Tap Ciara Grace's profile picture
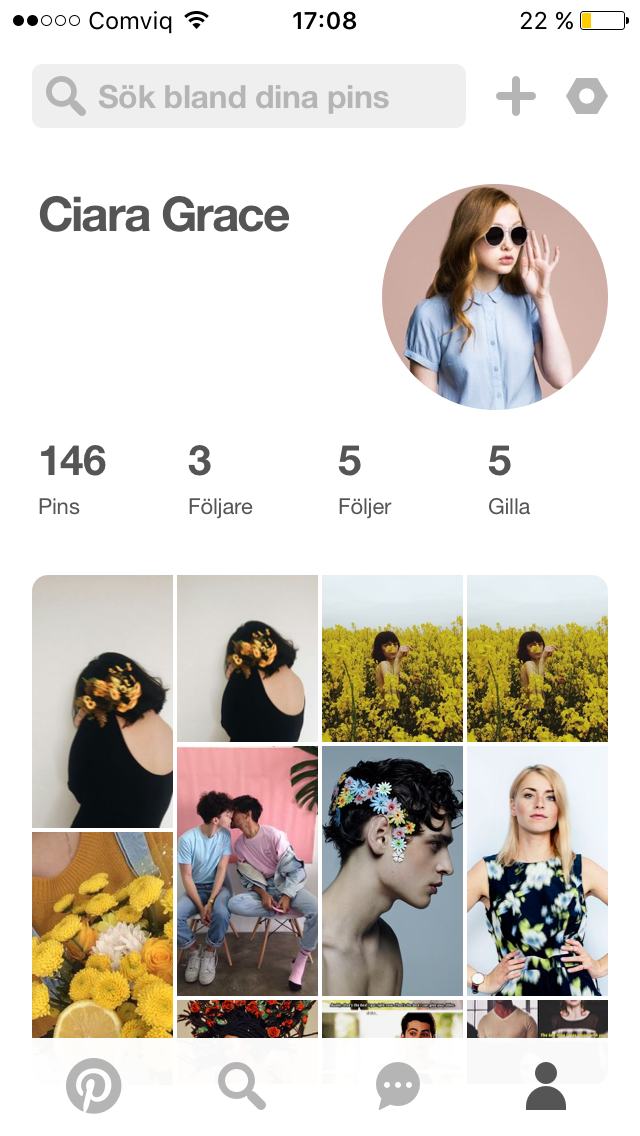640x1136 pixels. click(495, 297)
